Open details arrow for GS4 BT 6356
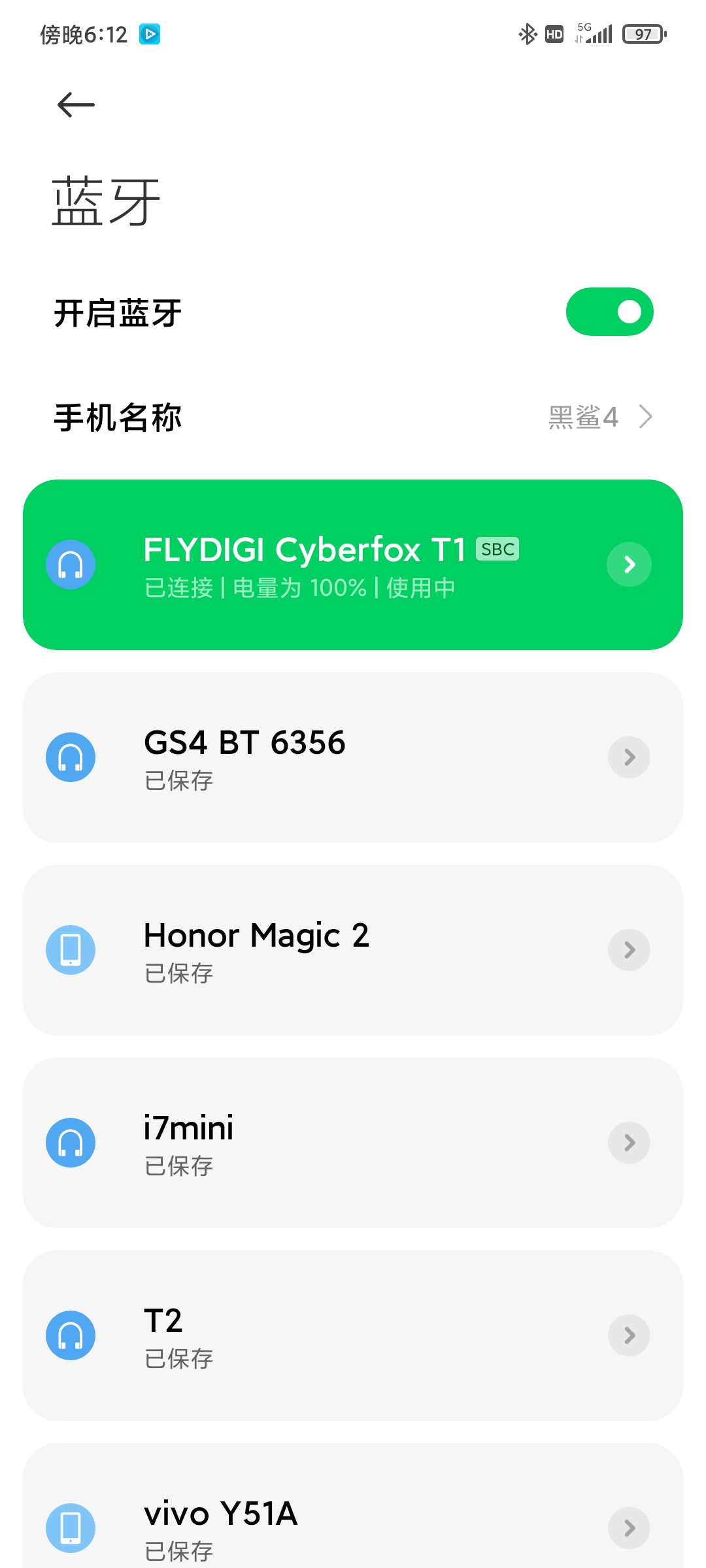This screenshot has height=1568, width=706. pos(629,757)
